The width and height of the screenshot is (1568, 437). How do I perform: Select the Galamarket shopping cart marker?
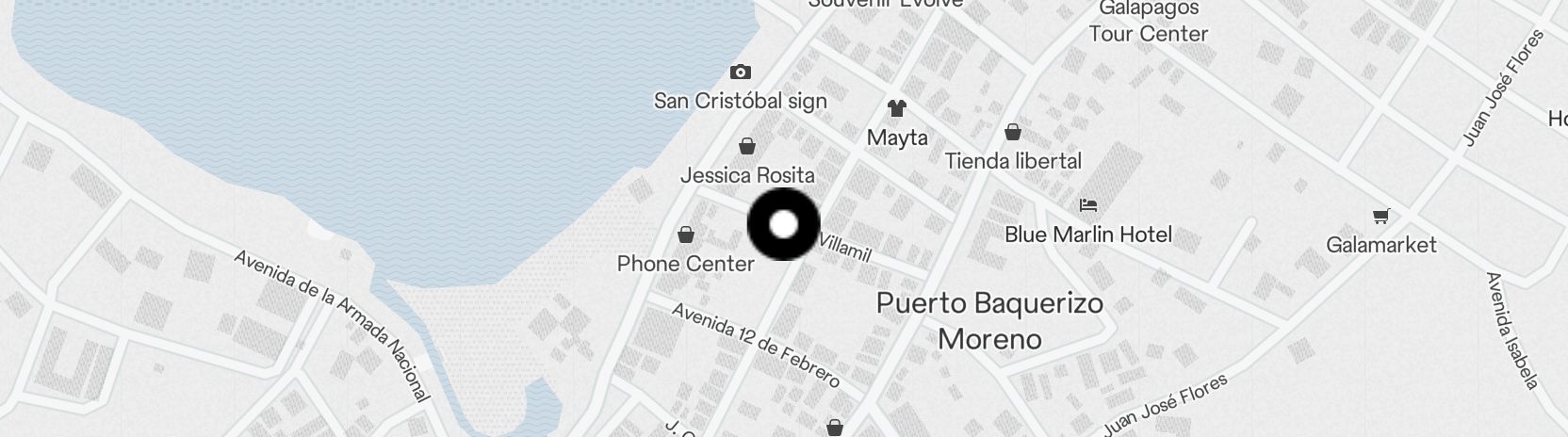[1380, 217]
